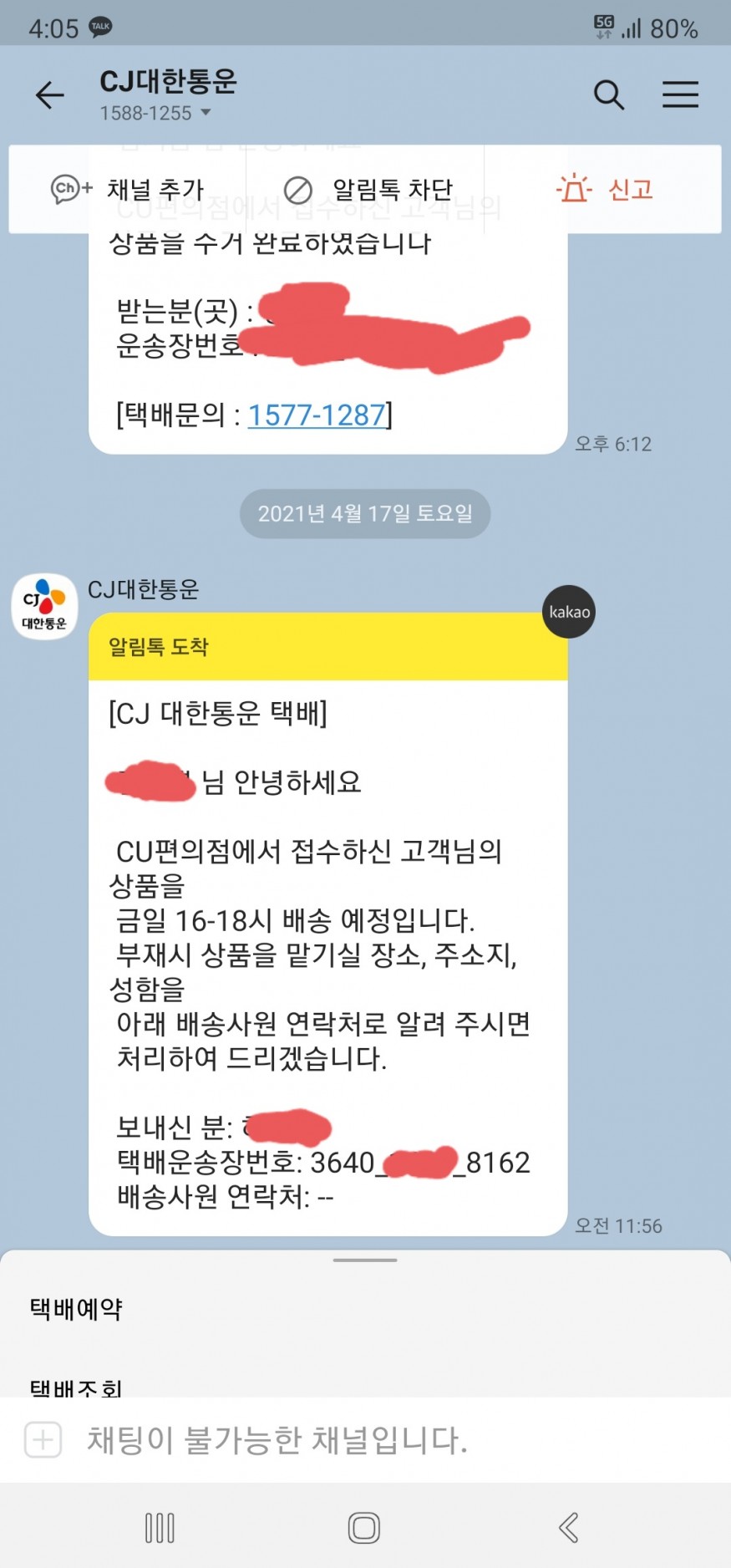Image resolution: width=731 pixels, height=1568 pixels.
Task: Tap 채널 추가 to add channel
Action: pos(129,190)
